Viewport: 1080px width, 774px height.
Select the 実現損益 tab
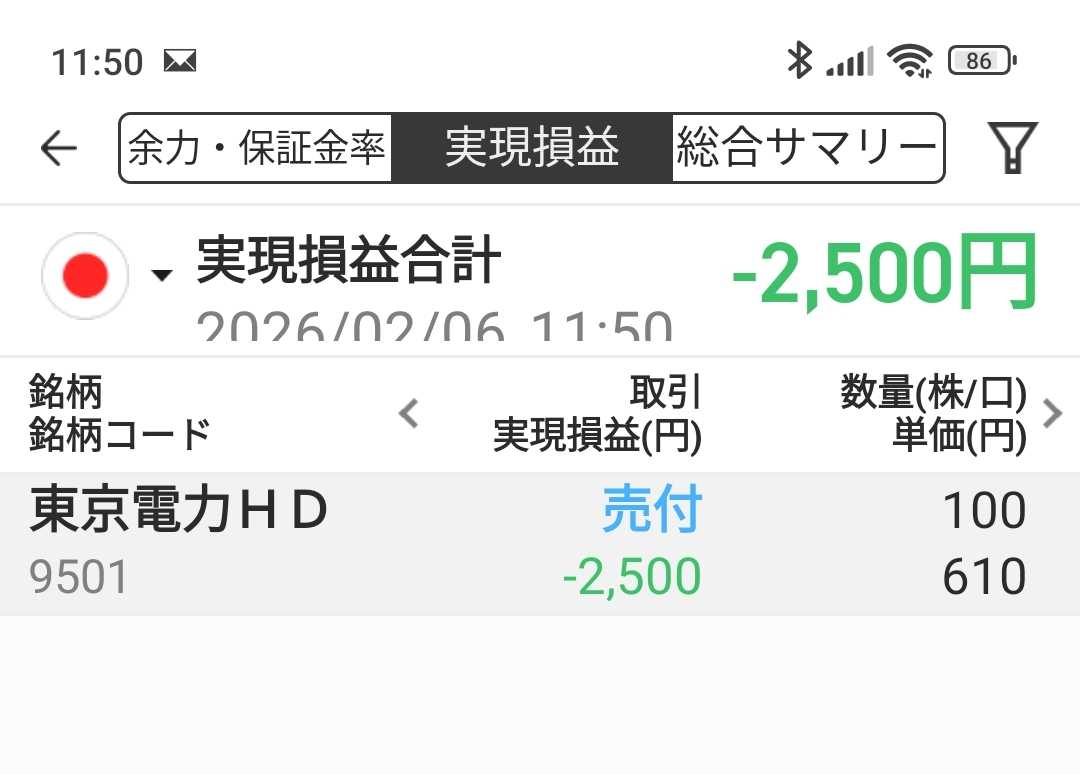coord(531,149)
